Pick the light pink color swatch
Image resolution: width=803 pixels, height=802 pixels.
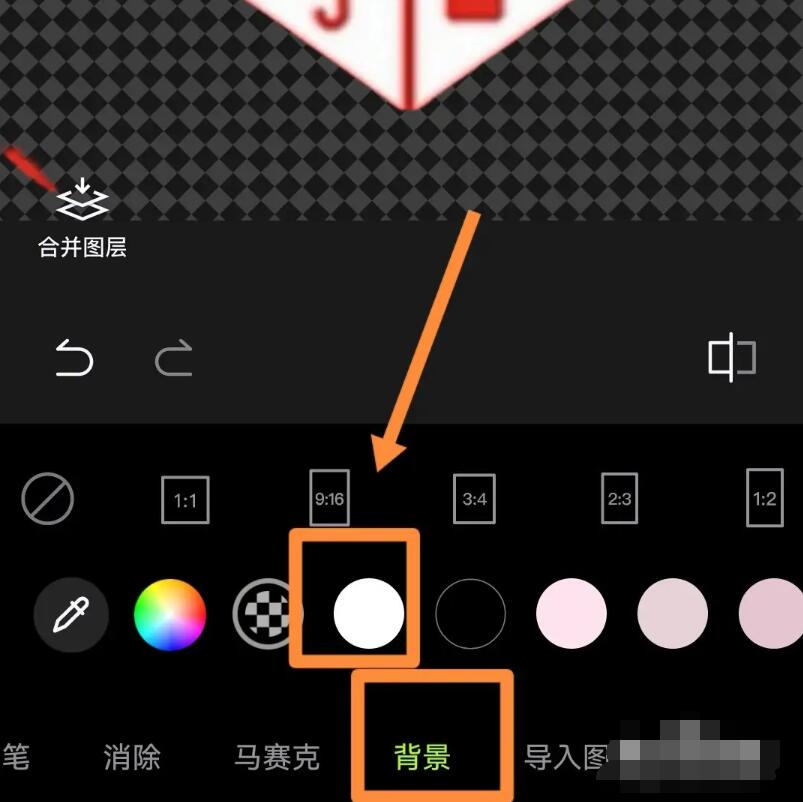click(x=571, y=613)
